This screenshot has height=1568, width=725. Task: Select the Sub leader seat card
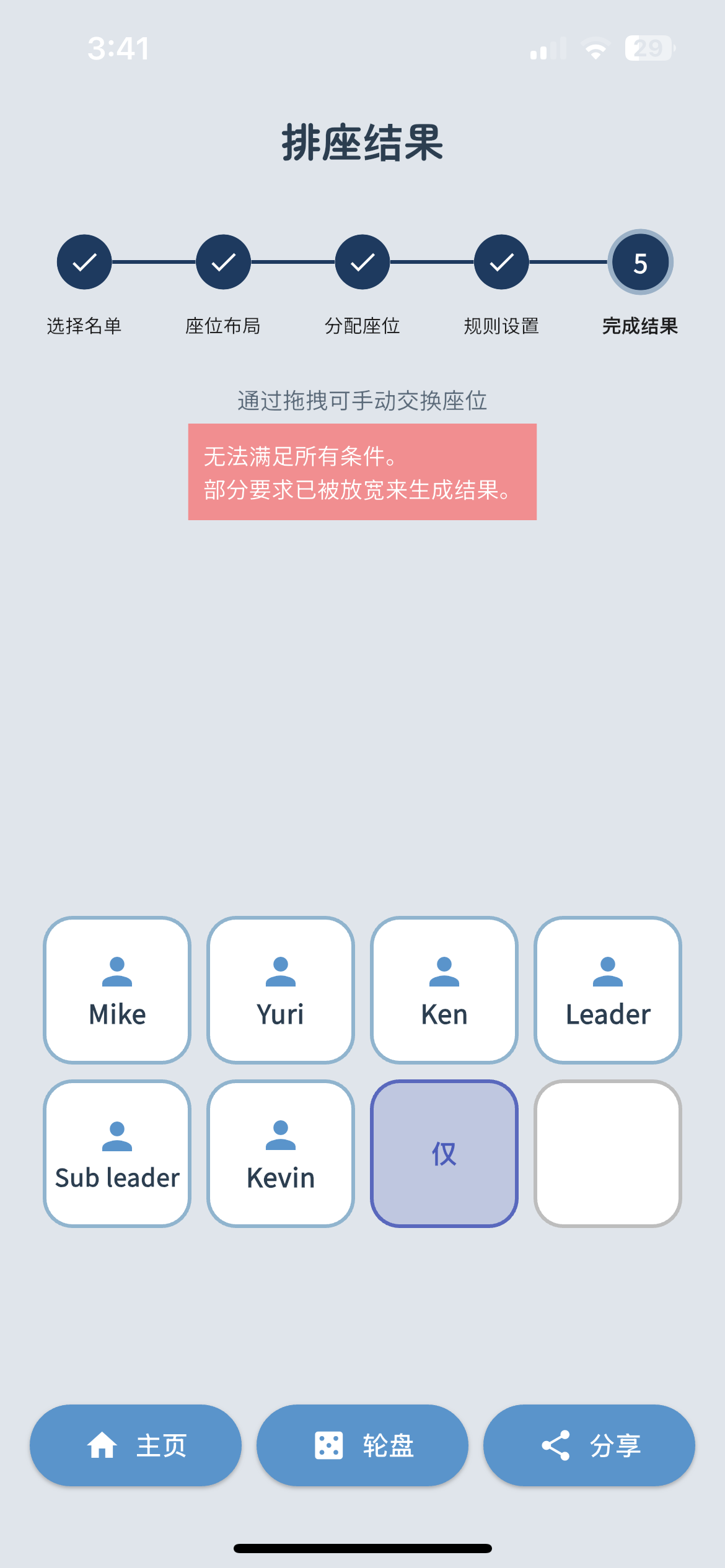click(116, 1153)
